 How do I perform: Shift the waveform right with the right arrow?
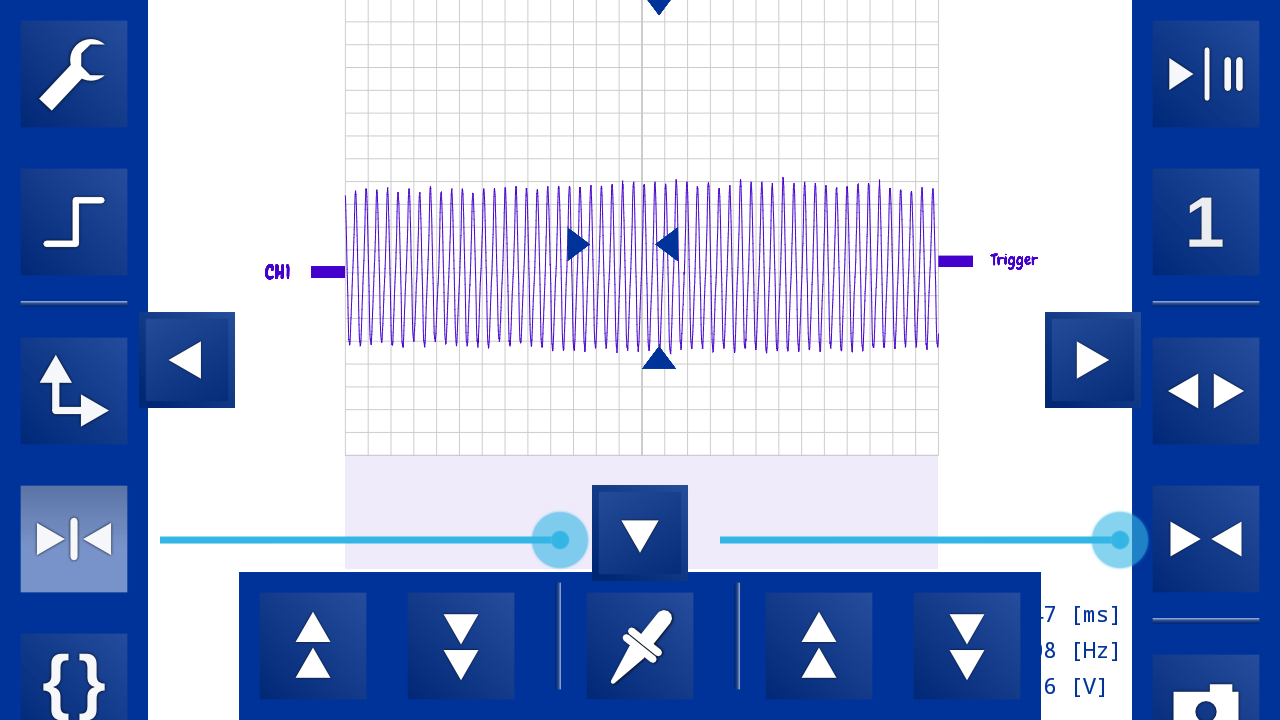1093,360
